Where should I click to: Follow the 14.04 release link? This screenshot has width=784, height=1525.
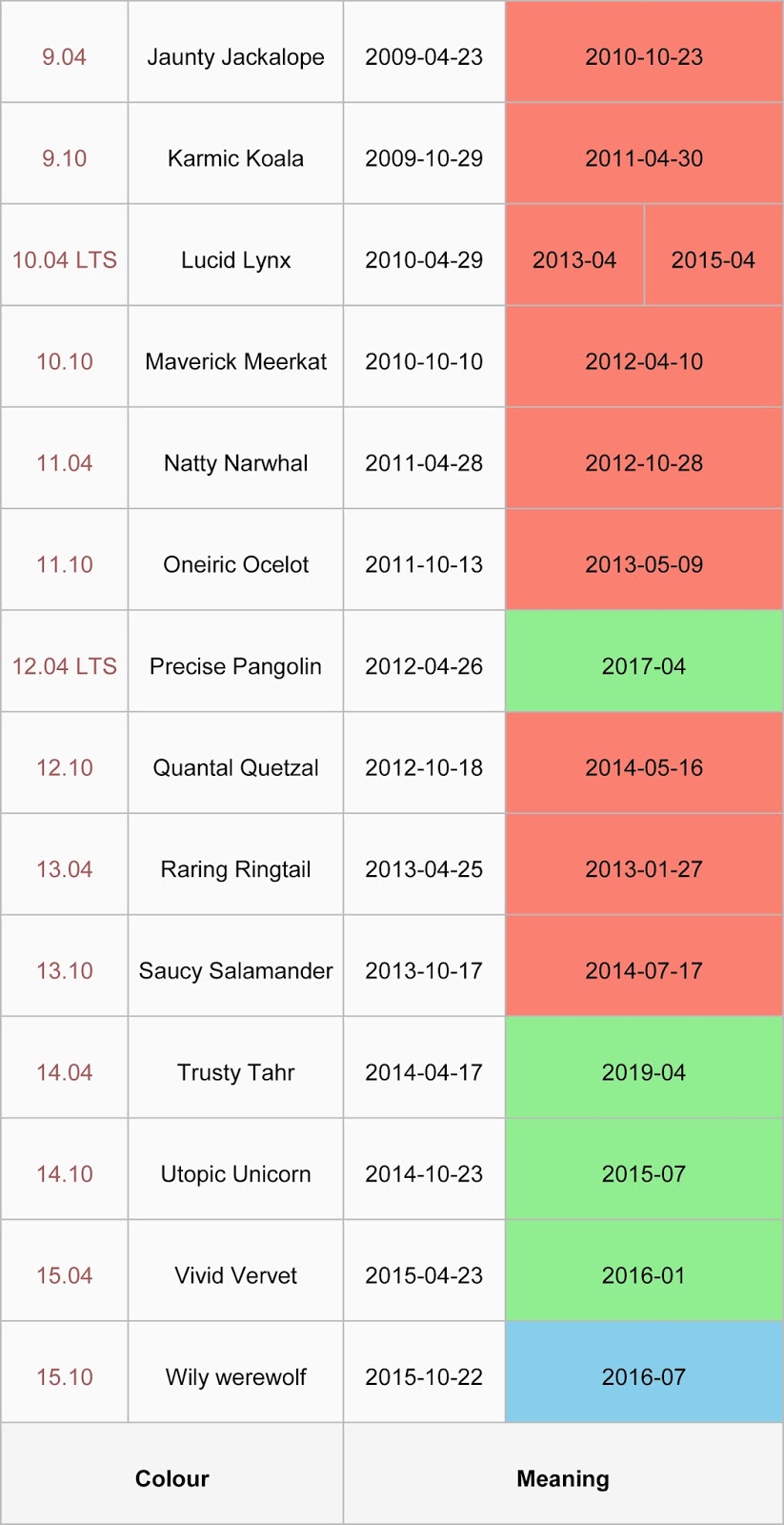64,1072
